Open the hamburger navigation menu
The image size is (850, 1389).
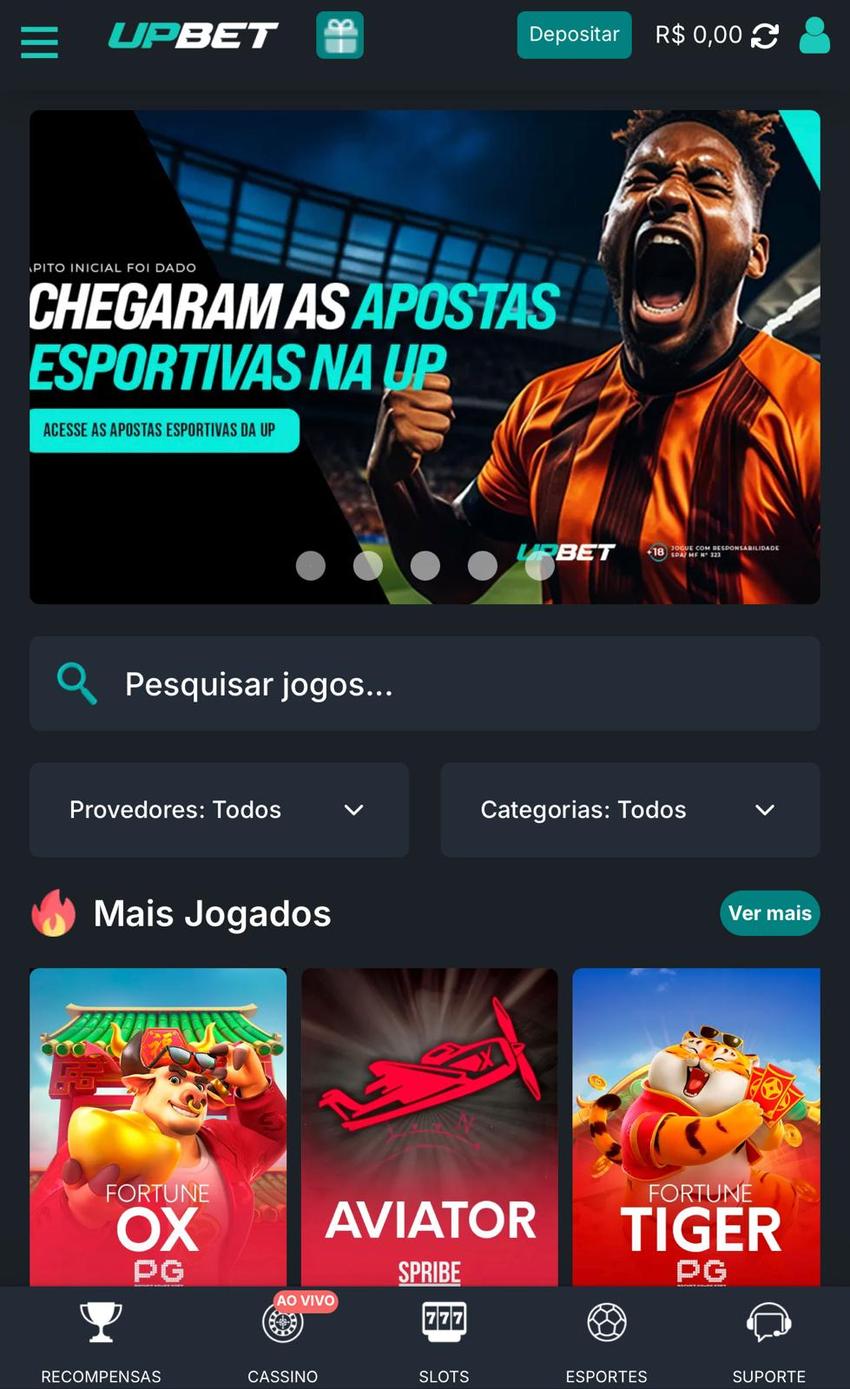point(39,42)
